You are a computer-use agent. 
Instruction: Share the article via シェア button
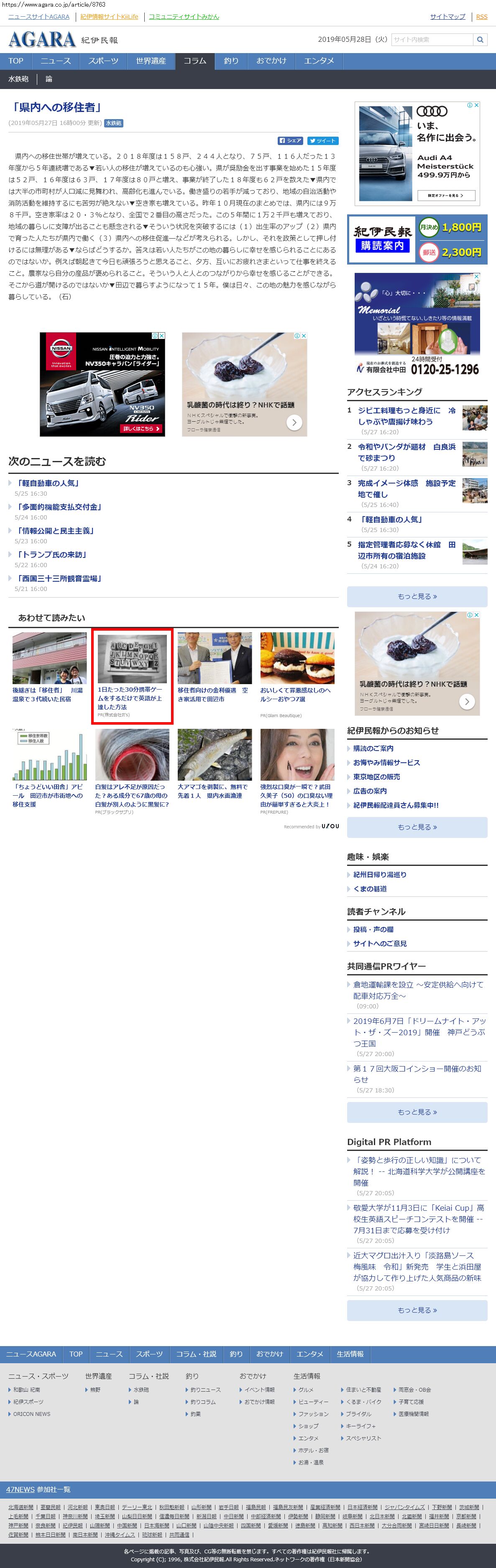(291, 140)
